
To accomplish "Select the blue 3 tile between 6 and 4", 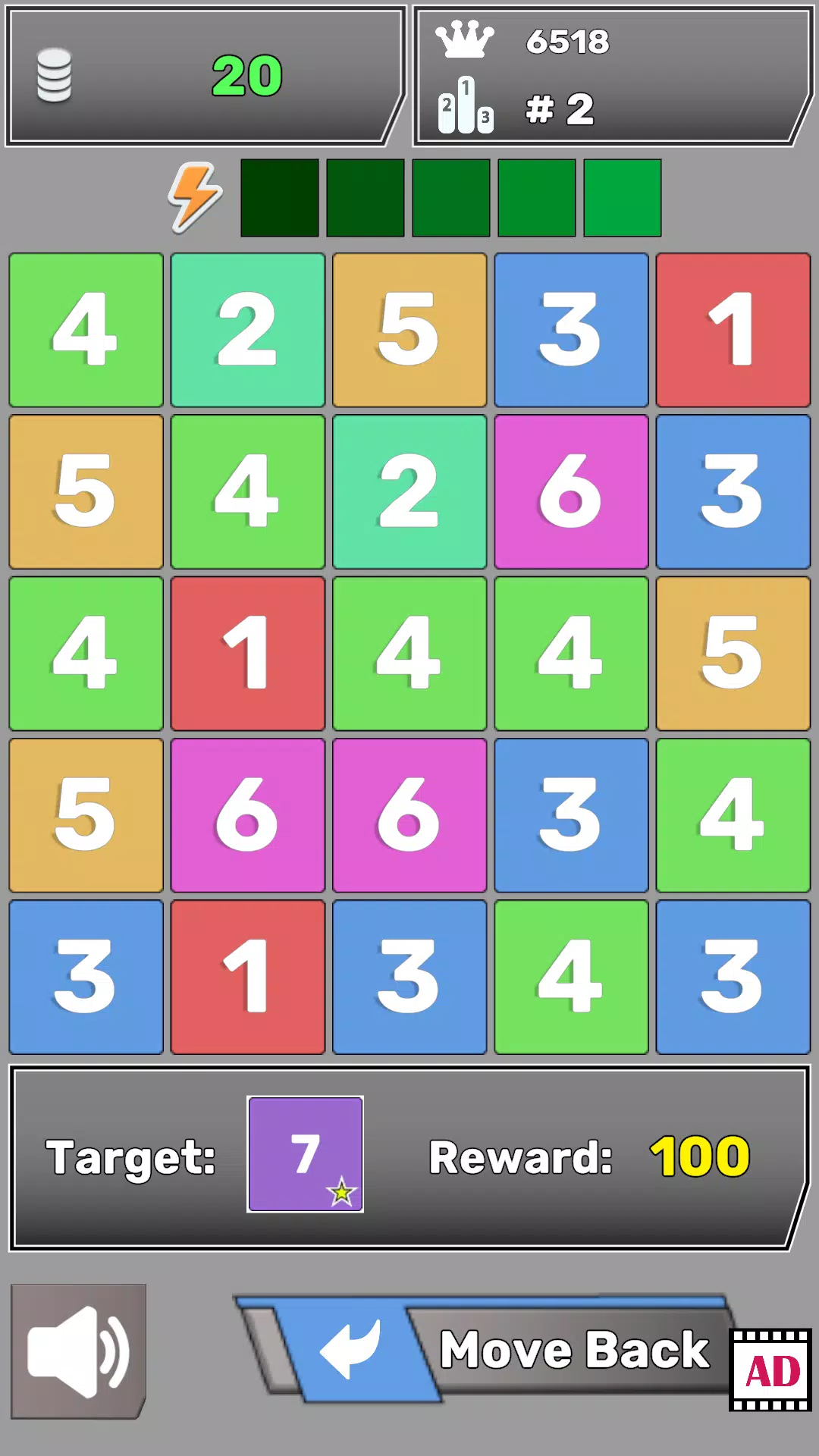I will [571, 815].
